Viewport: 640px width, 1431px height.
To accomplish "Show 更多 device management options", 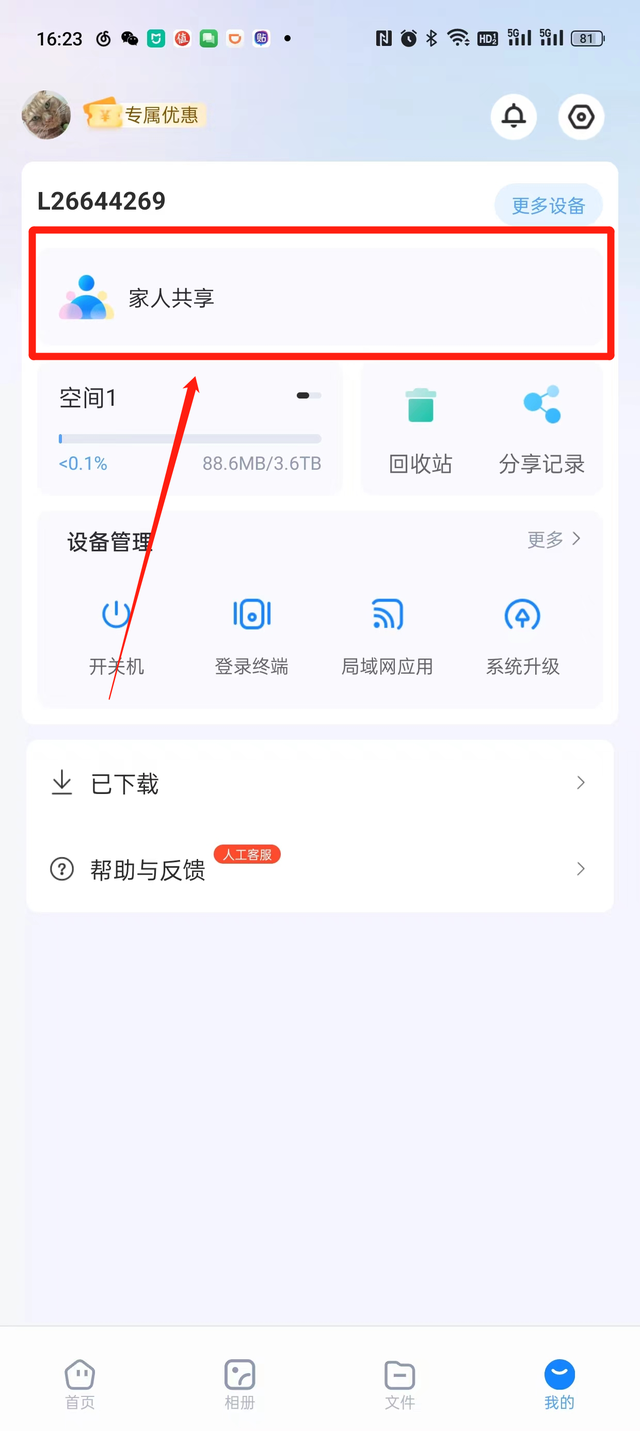I will (x=554, y=540).
